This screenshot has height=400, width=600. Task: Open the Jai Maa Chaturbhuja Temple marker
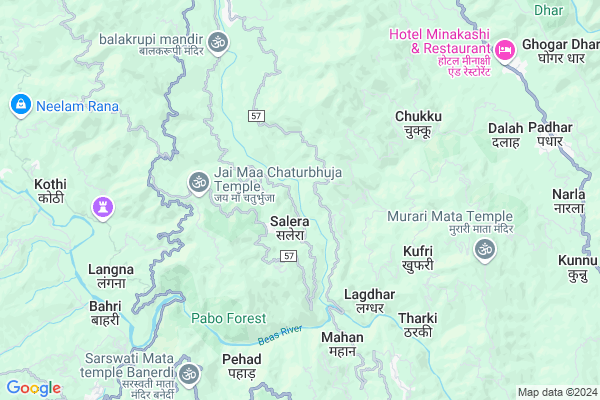[197, 181]
